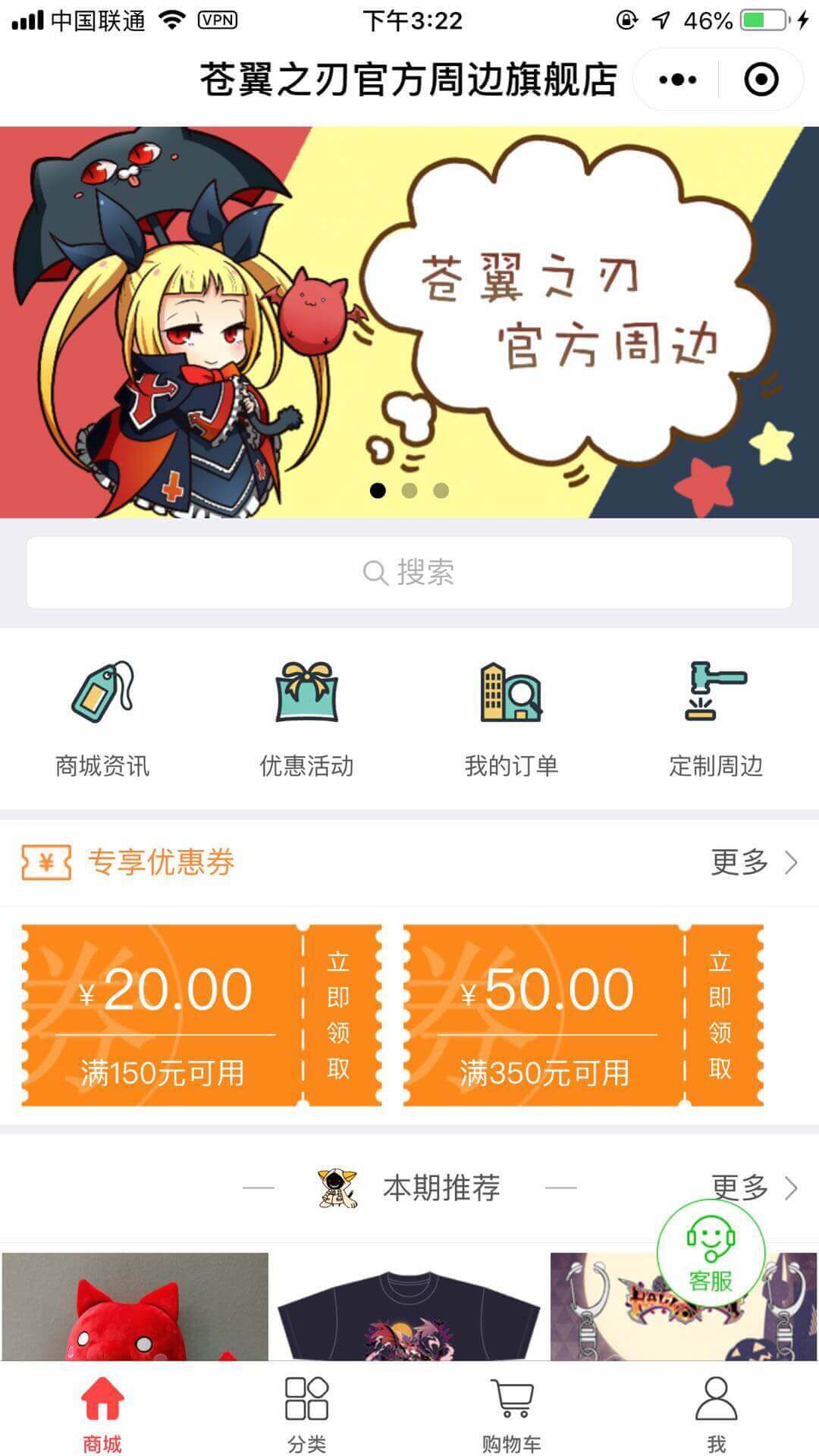
Task: Claim the ¥20.00 coupon
Action: [338, 1015]
